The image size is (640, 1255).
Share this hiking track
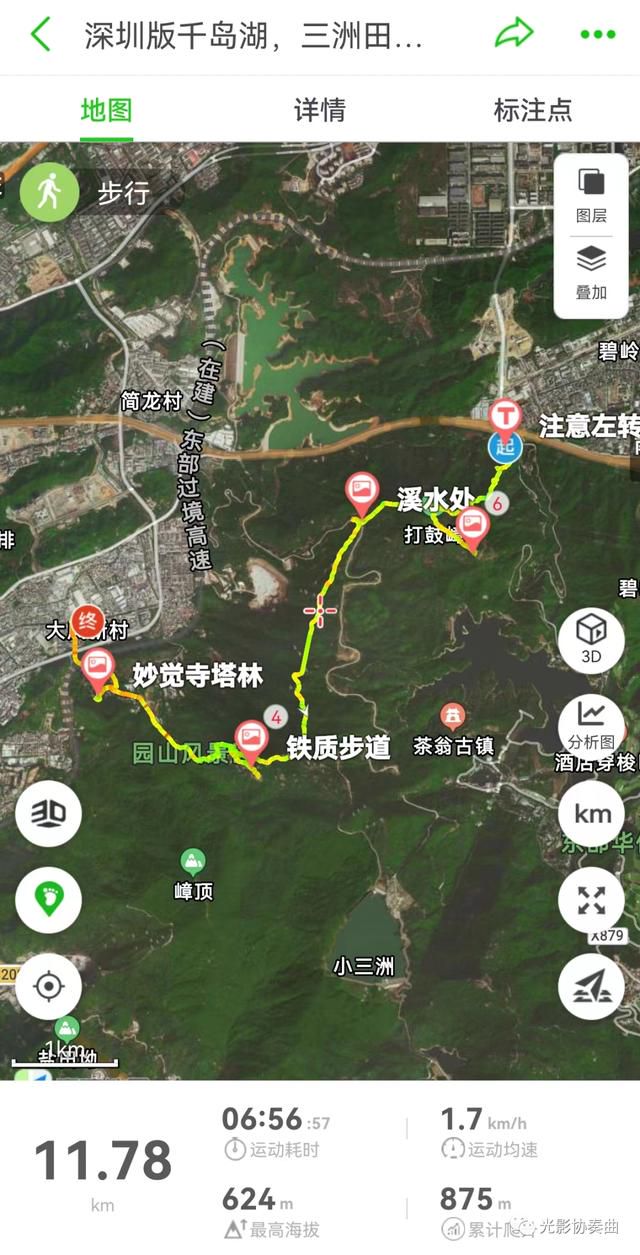514,34
